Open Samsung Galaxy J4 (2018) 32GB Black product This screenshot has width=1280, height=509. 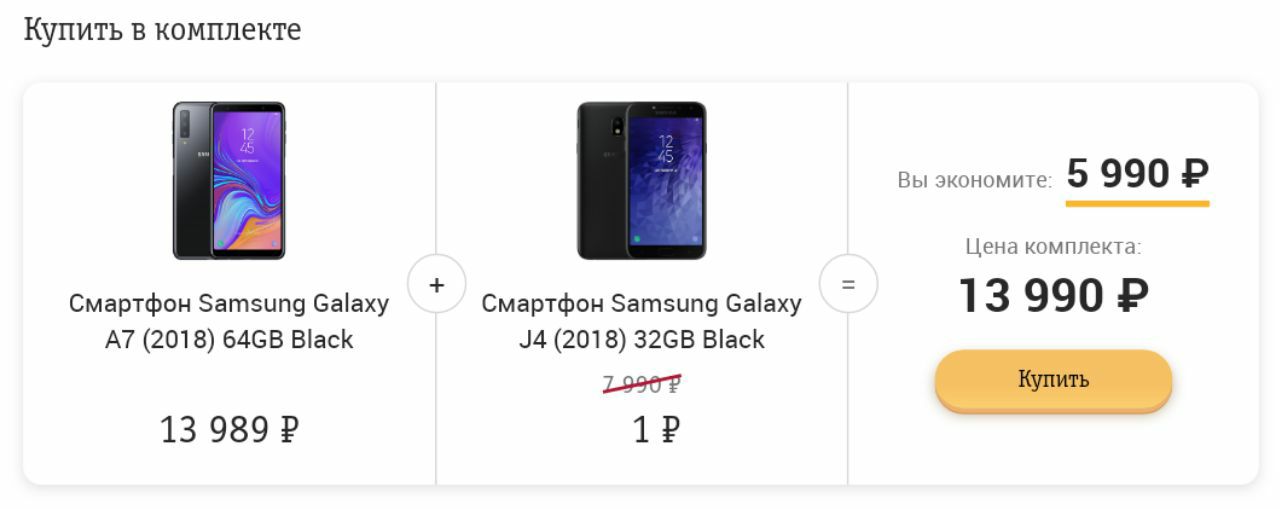641,321
